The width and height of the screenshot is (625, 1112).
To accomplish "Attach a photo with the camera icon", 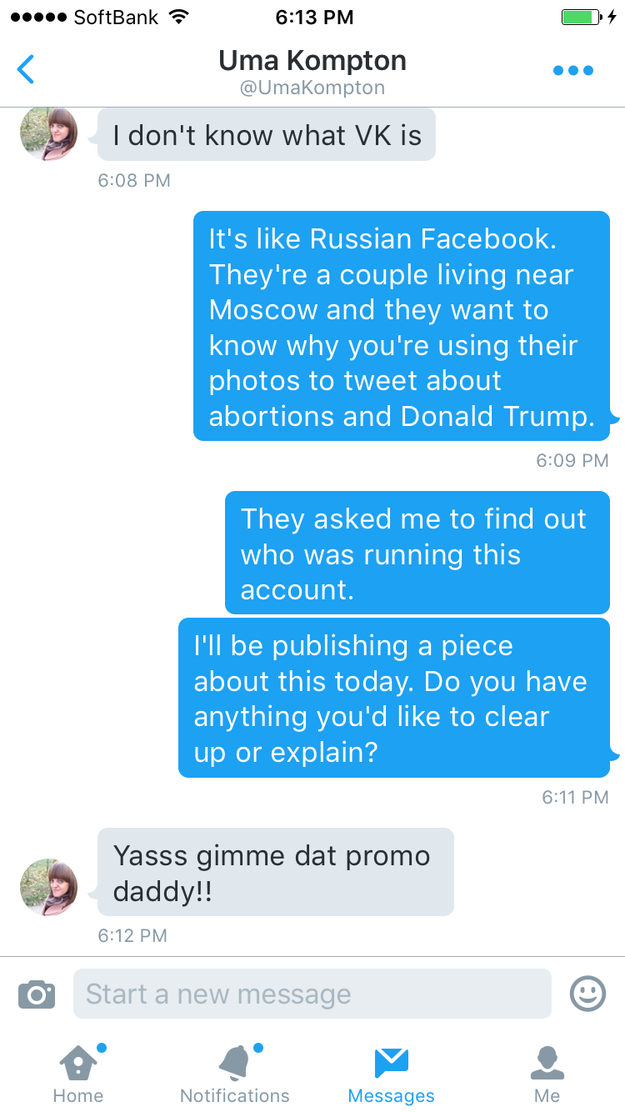I will click(x=37, y=994).
